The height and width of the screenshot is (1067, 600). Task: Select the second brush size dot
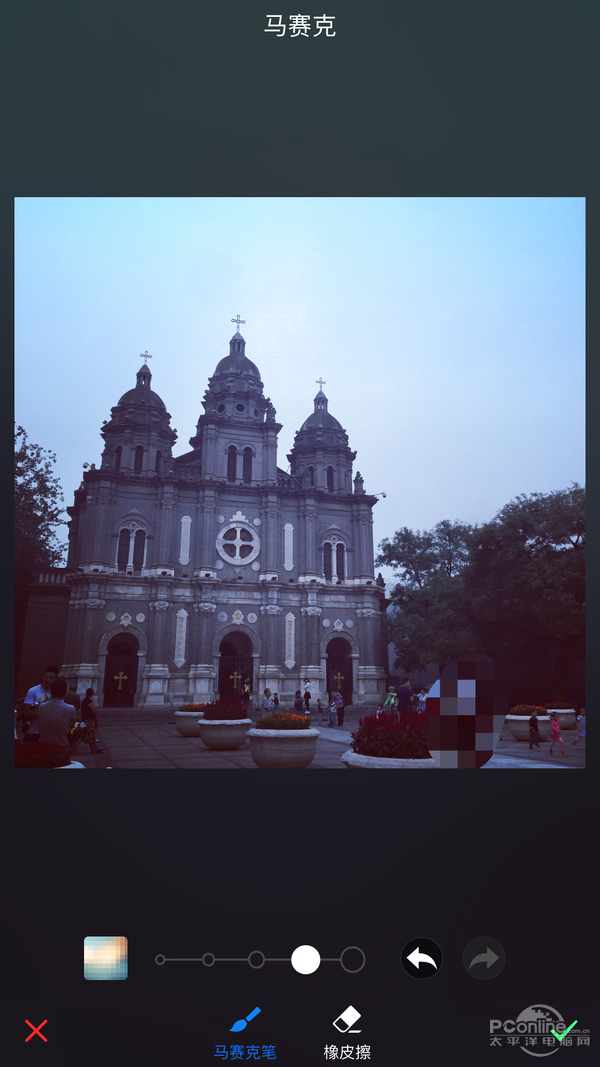[x=208, y=959]
